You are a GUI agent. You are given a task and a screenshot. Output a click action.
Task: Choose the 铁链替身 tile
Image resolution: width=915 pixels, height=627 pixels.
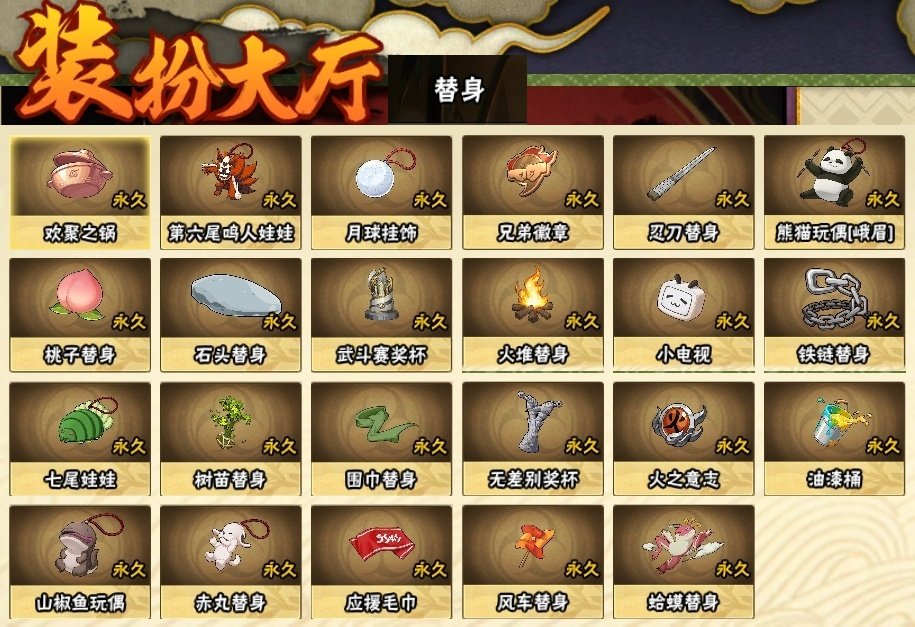[835, 314]
